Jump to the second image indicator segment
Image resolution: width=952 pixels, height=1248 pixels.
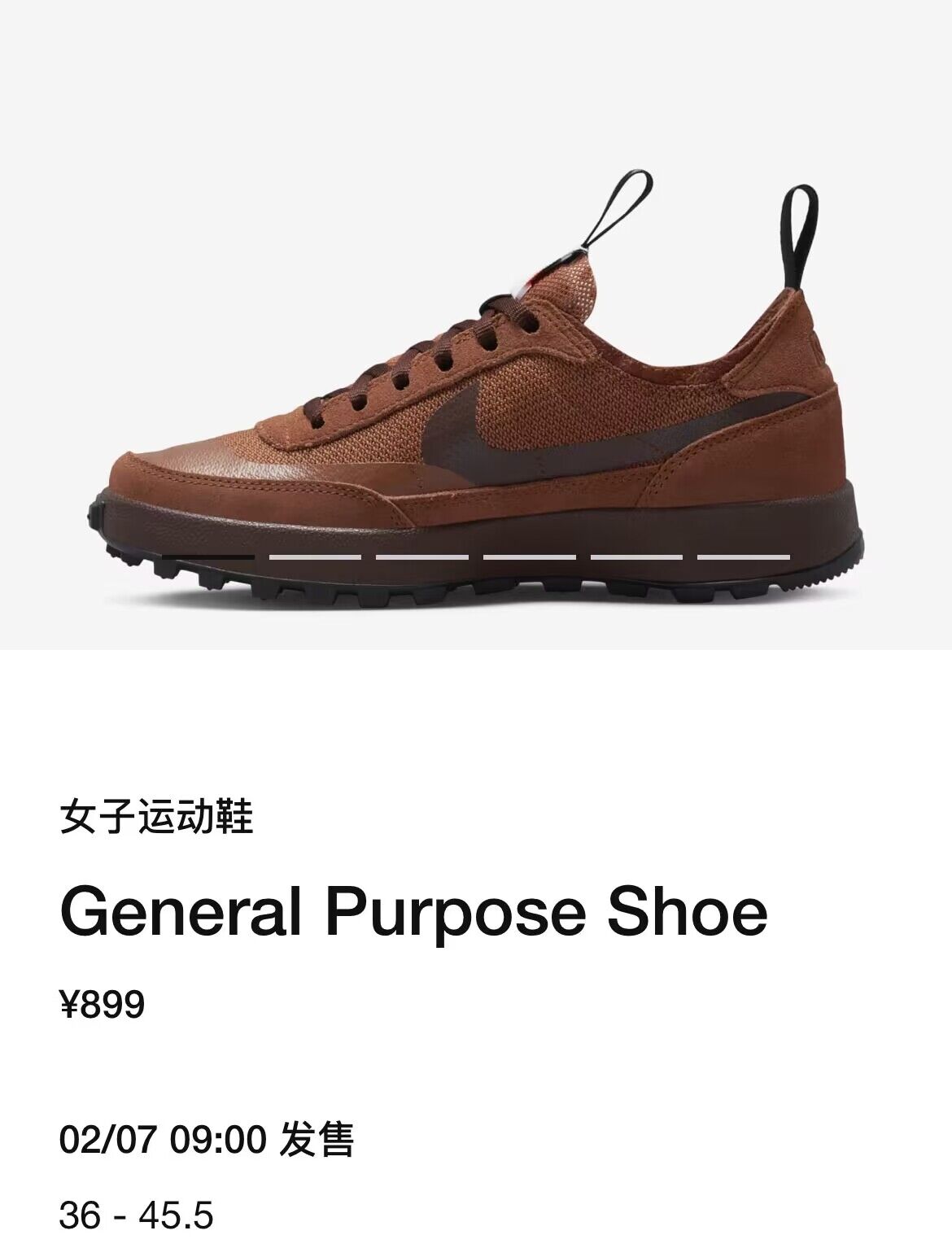click(x=315, y=557)
